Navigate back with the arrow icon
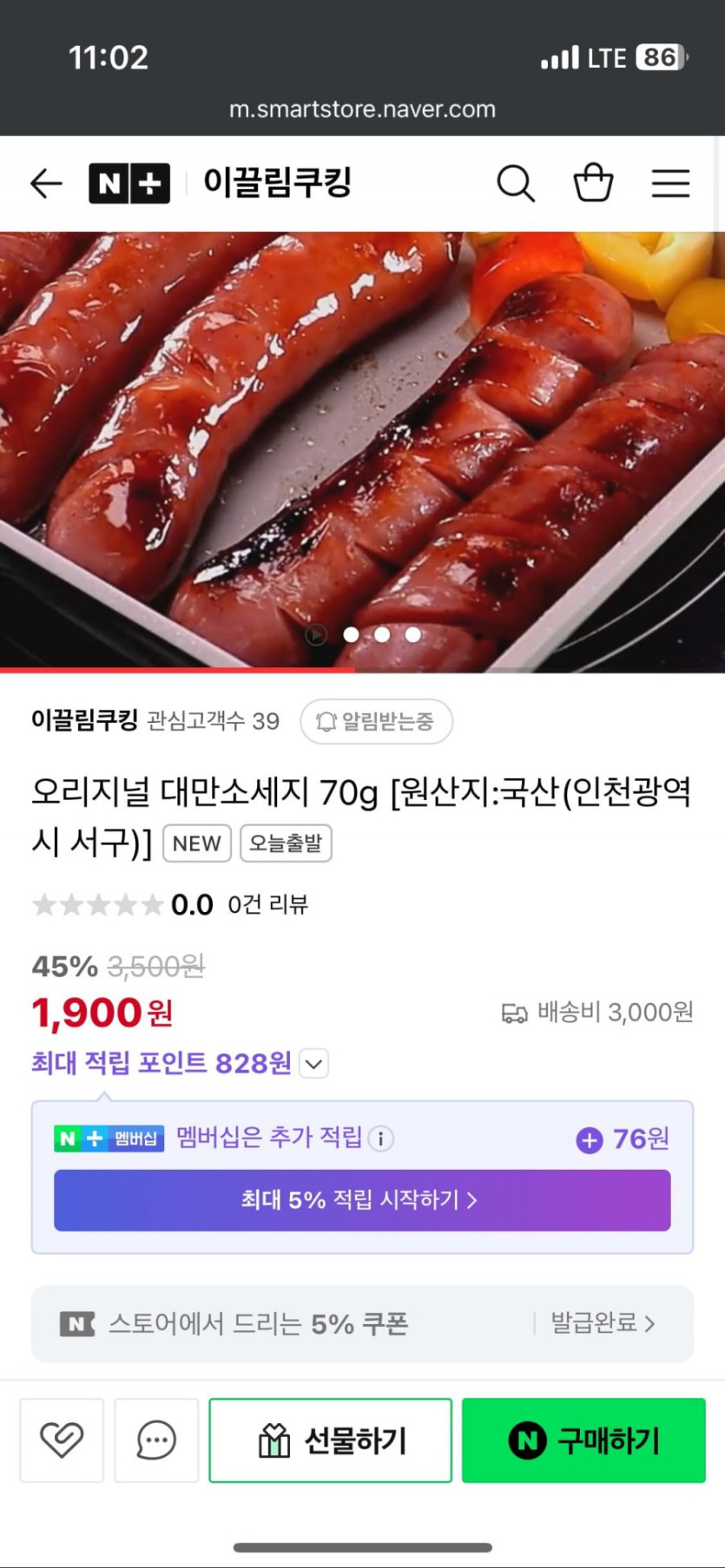The width and height of the screenshot is (725, 1568). [x=45, y=182]
